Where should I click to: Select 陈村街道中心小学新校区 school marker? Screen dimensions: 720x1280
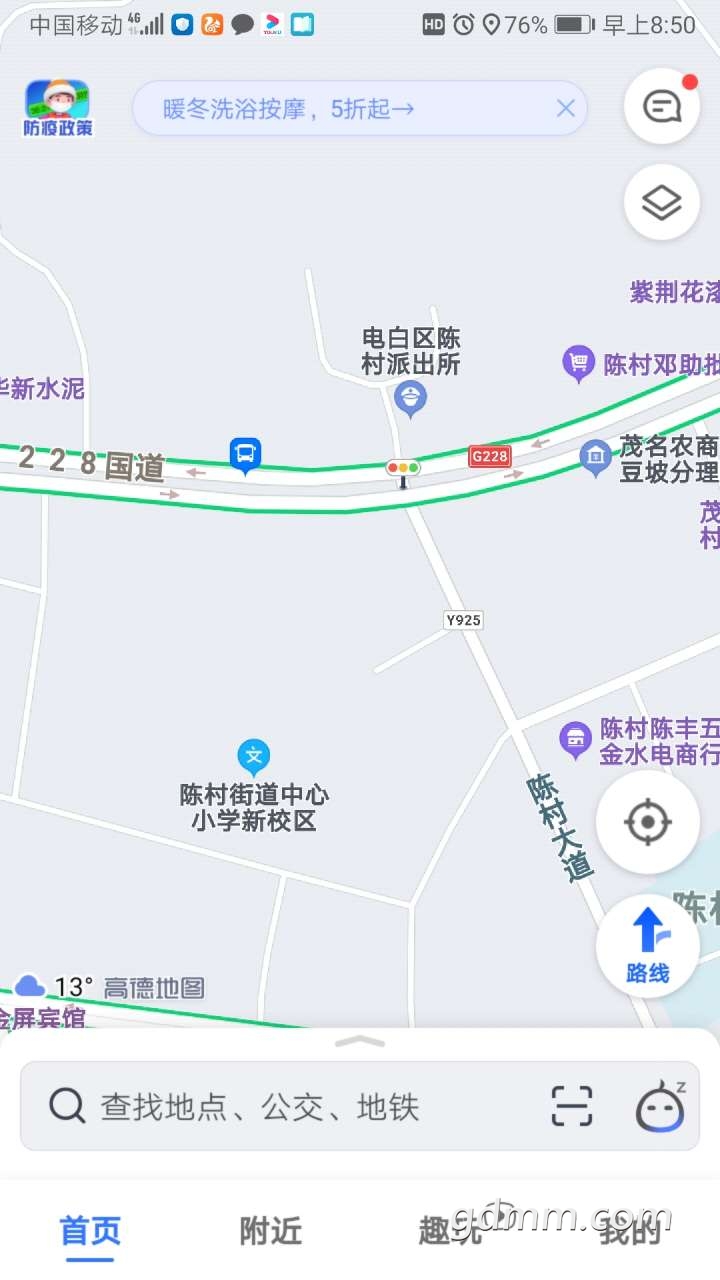[x=254, y=756]
